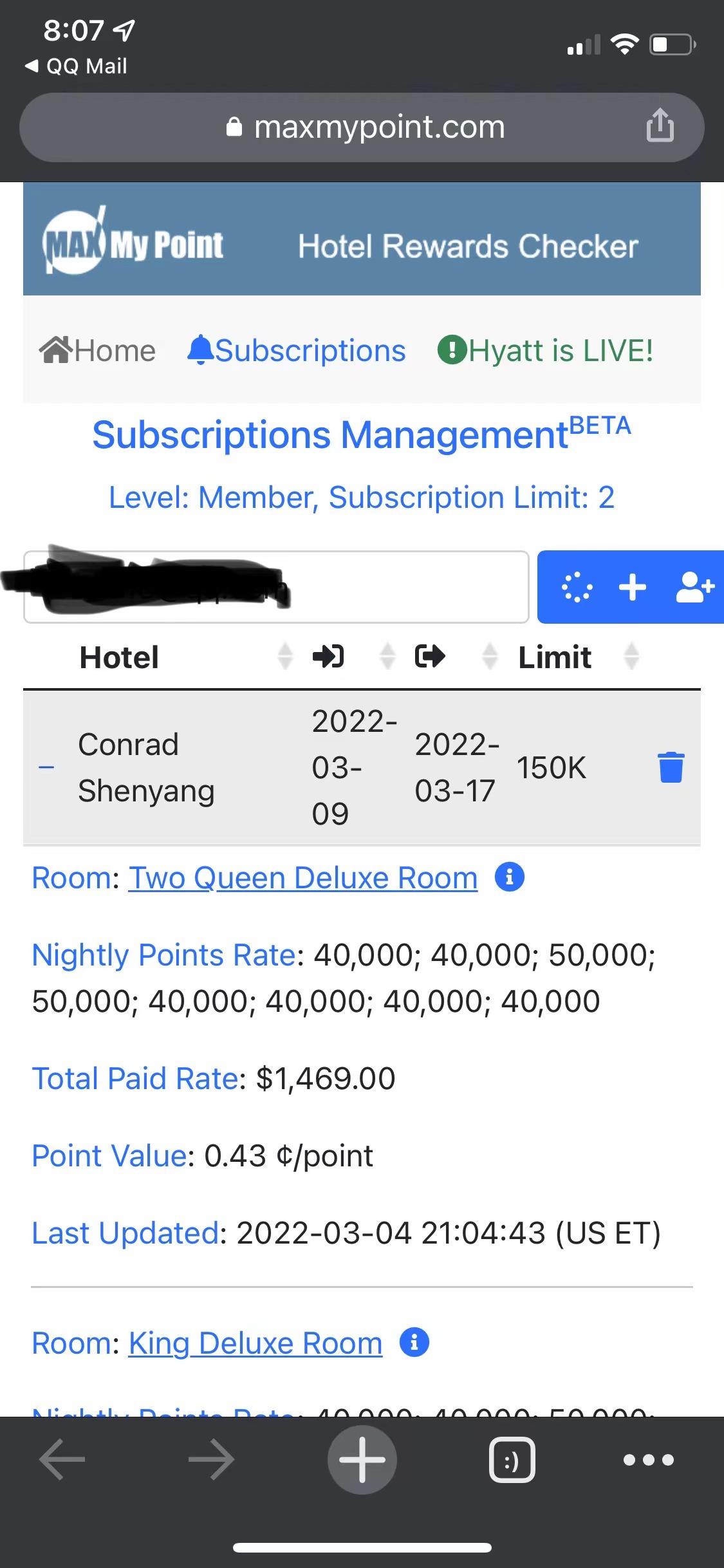Sort by the check-in date column
Screen dimensions: 724x1568
[328, 657]
